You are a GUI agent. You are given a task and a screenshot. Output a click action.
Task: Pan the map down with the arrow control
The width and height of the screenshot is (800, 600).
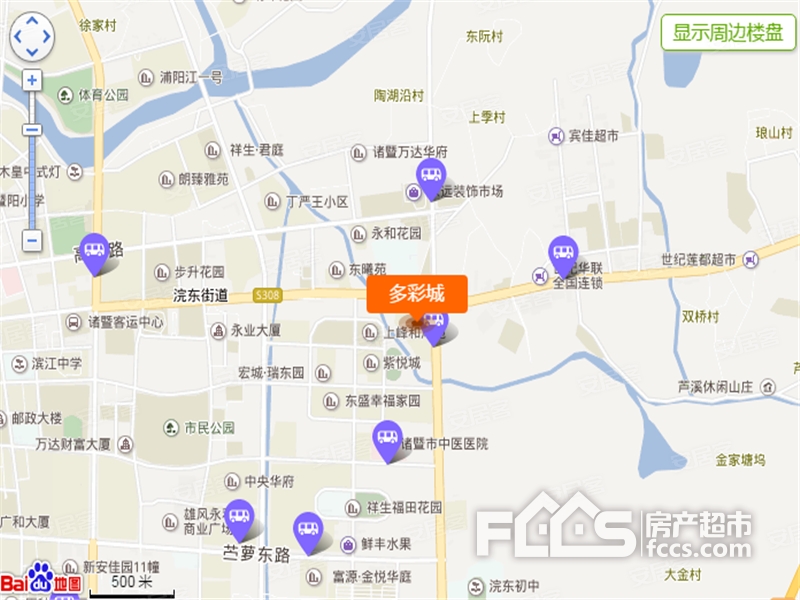[x=32, y=52]
